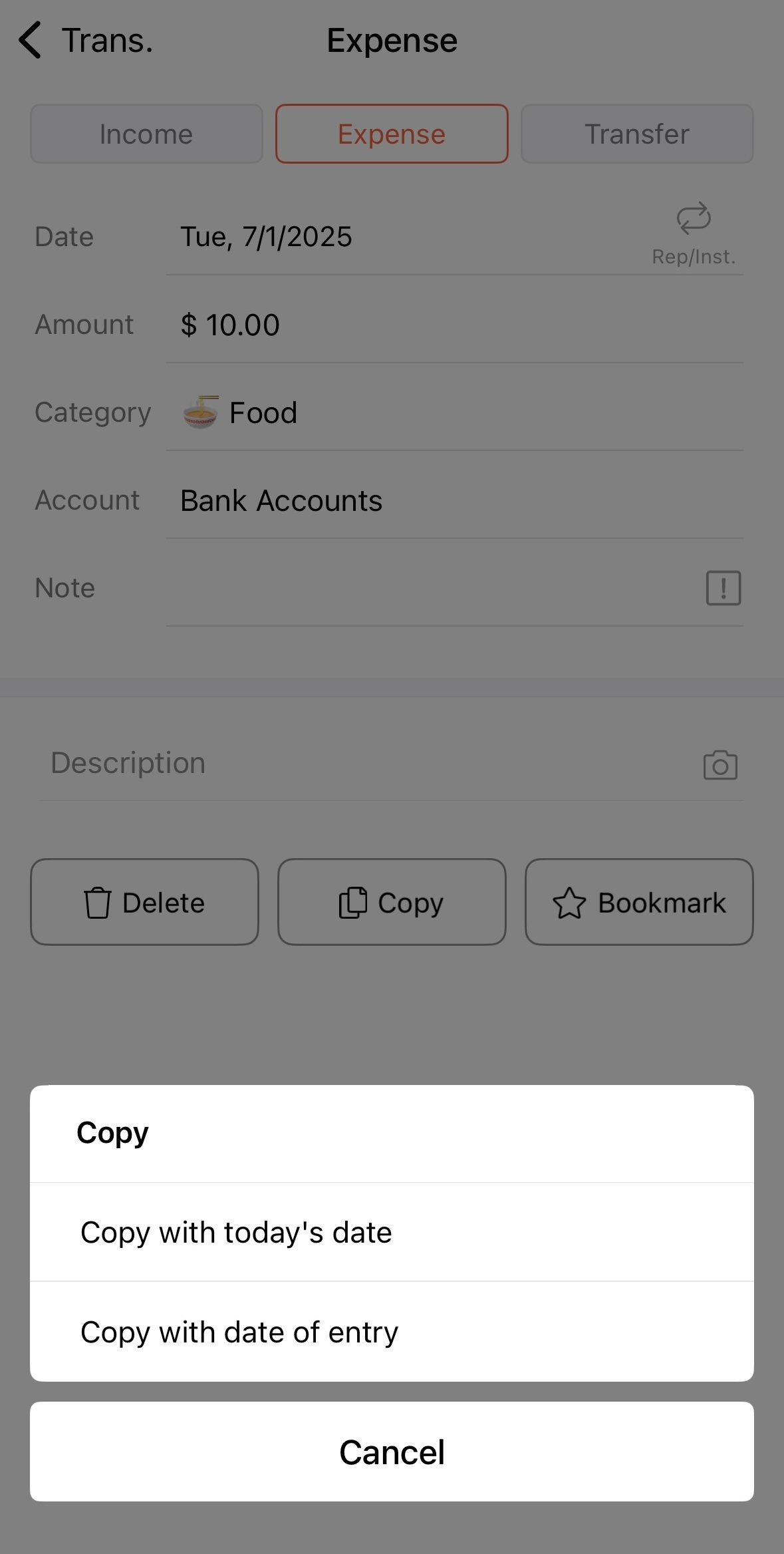The width and height of the screenshot is (784, 1554).
Task: Select the Expense tab
Action: [x=392, y=134]
